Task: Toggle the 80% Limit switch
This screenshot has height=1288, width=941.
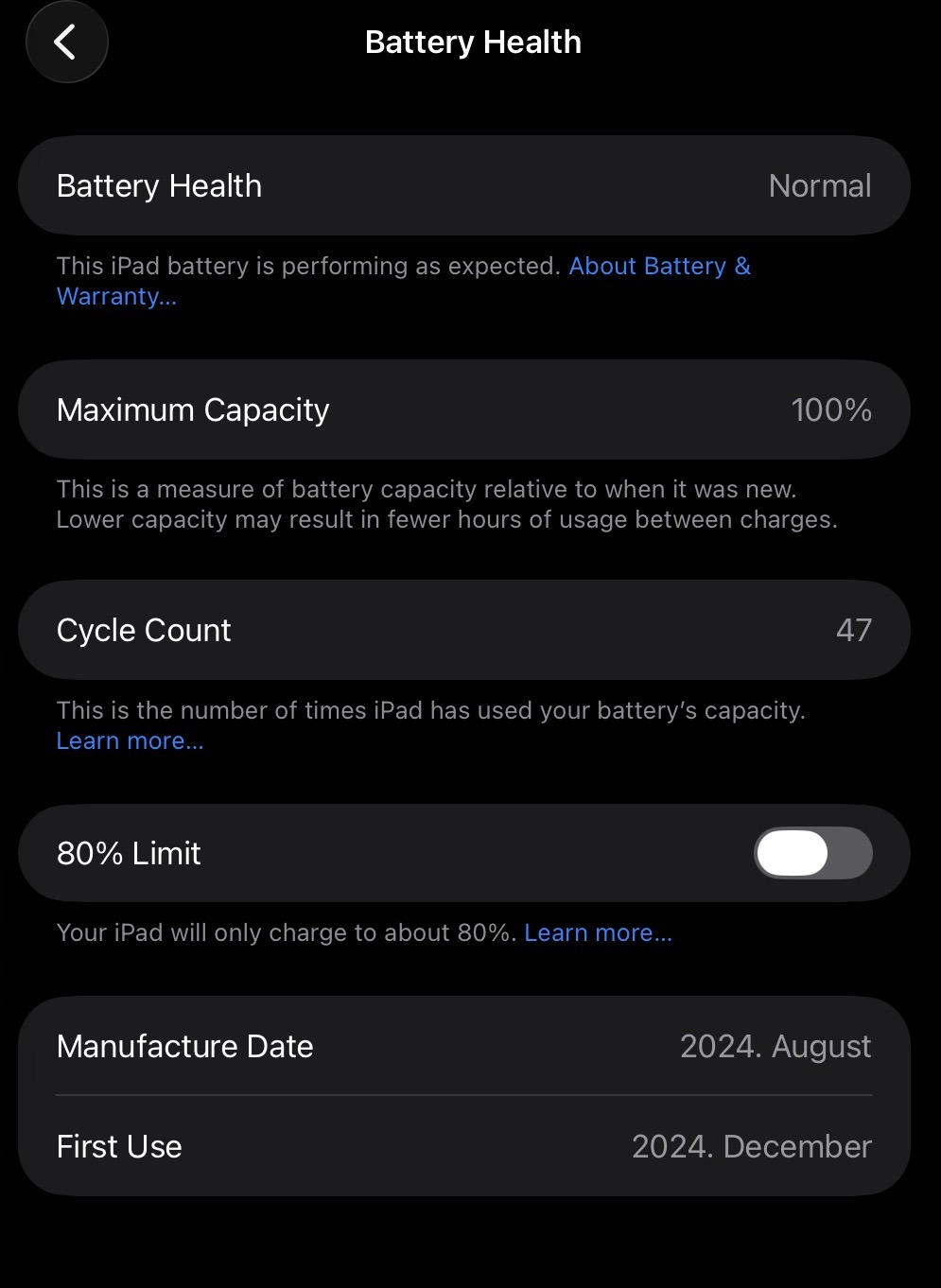Action: point(812,853)
